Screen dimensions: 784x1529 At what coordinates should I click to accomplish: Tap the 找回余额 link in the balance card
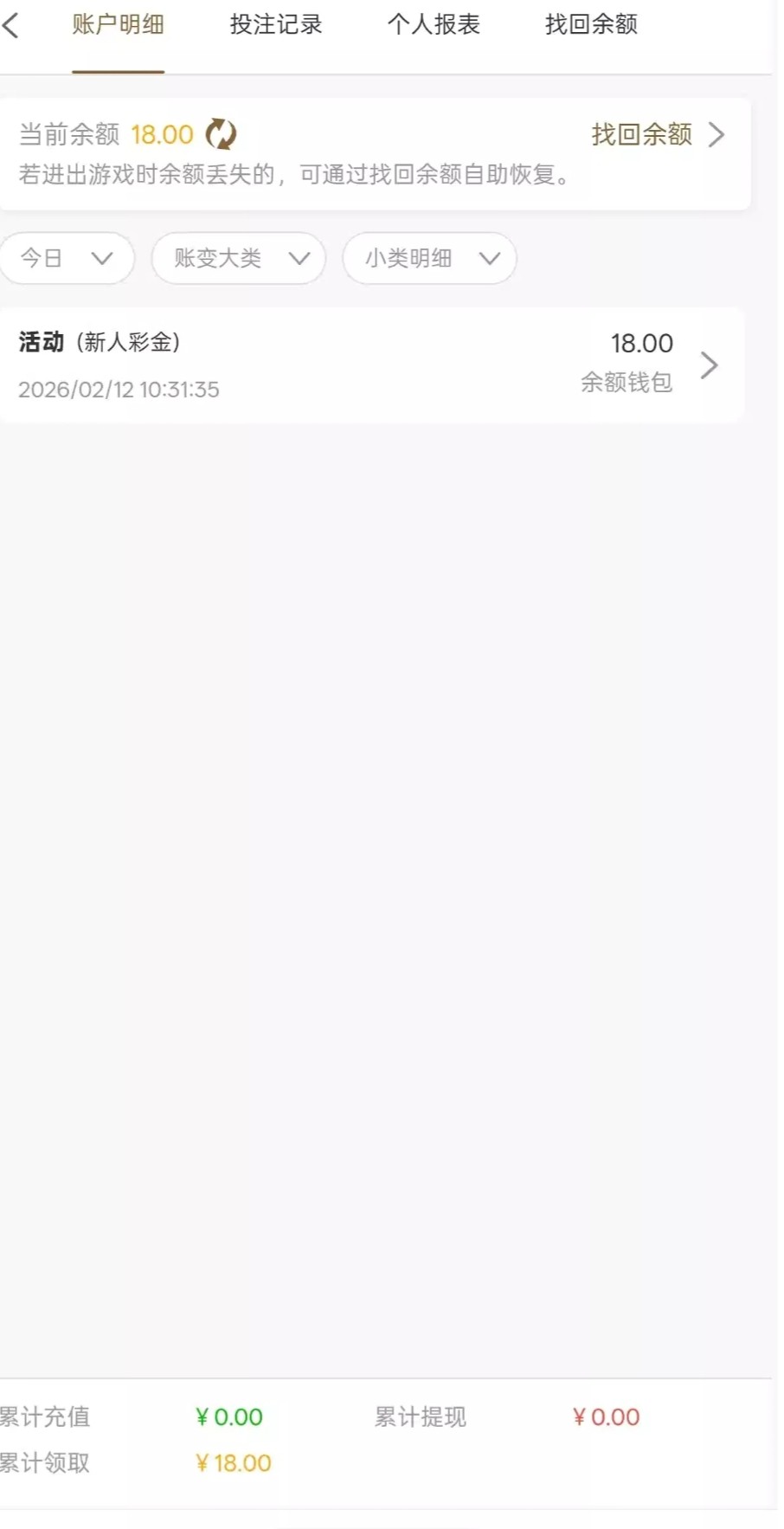656,134
